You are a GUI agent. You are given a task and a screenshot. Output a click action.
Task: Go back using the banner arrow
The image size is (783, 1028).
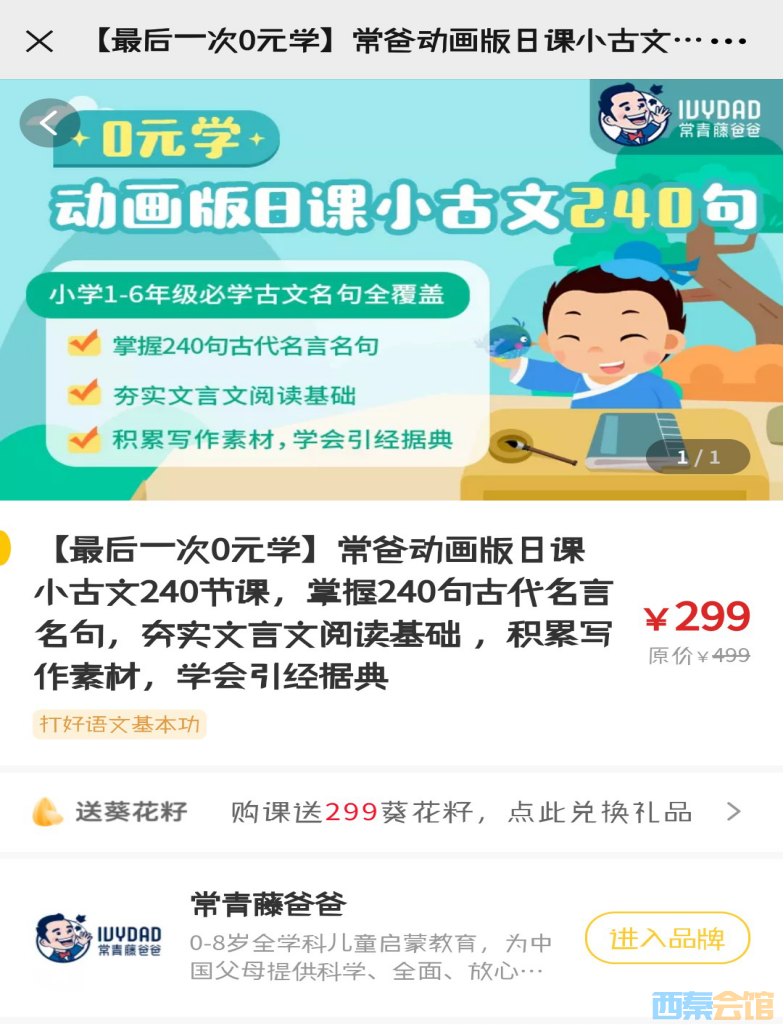tap(48, 123)
